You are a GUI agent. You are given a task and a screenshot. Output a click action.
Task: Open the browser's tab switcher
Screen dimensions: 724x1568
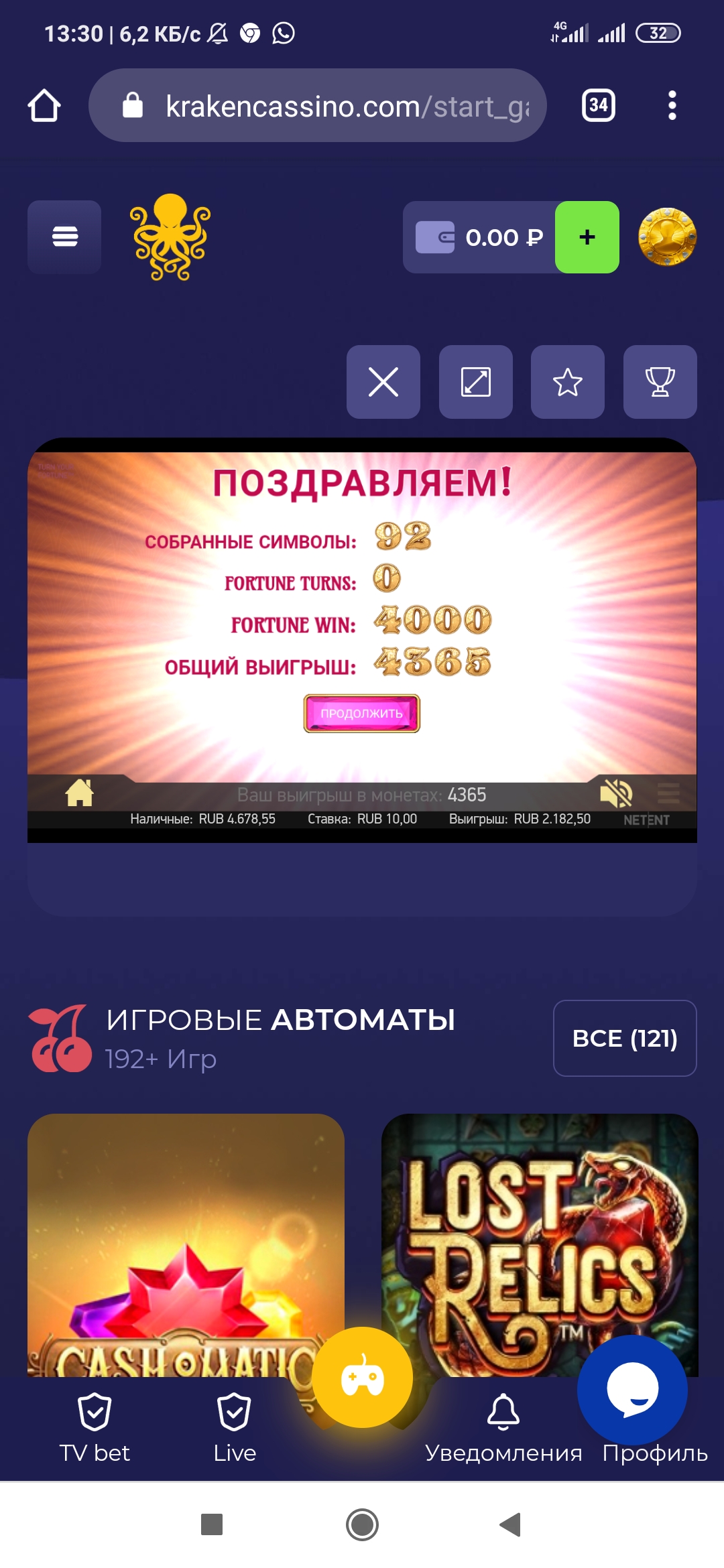point(598,105)
